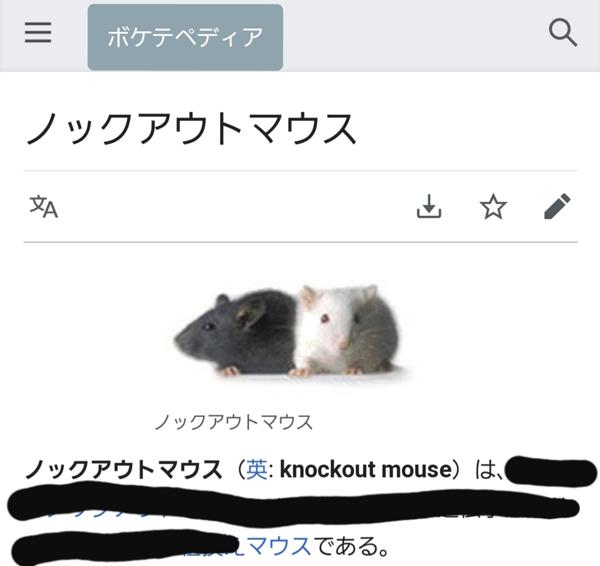Change the article language
Image resolution: width=600 pixels, height=566 pixels.
[x=44, y=207]
